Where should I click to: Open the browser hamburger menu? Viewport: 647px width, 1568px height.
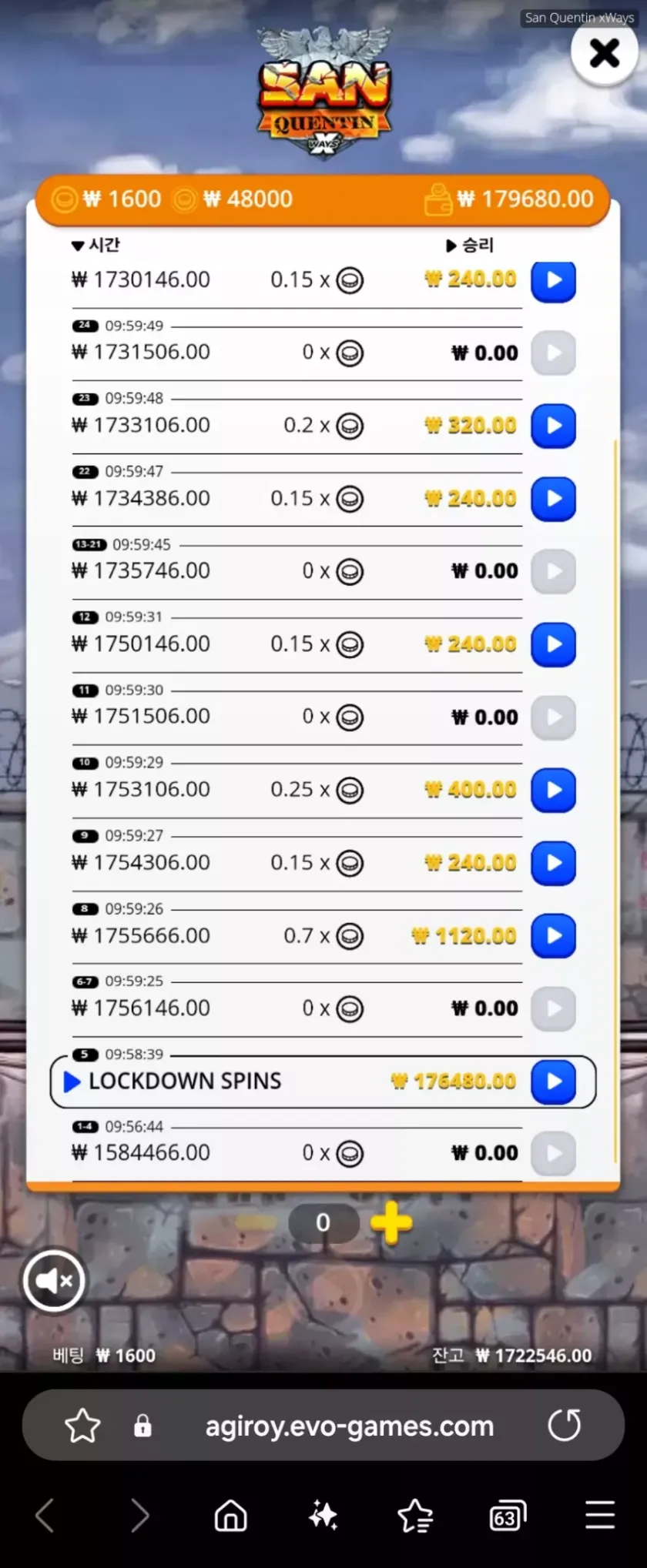599,1516
